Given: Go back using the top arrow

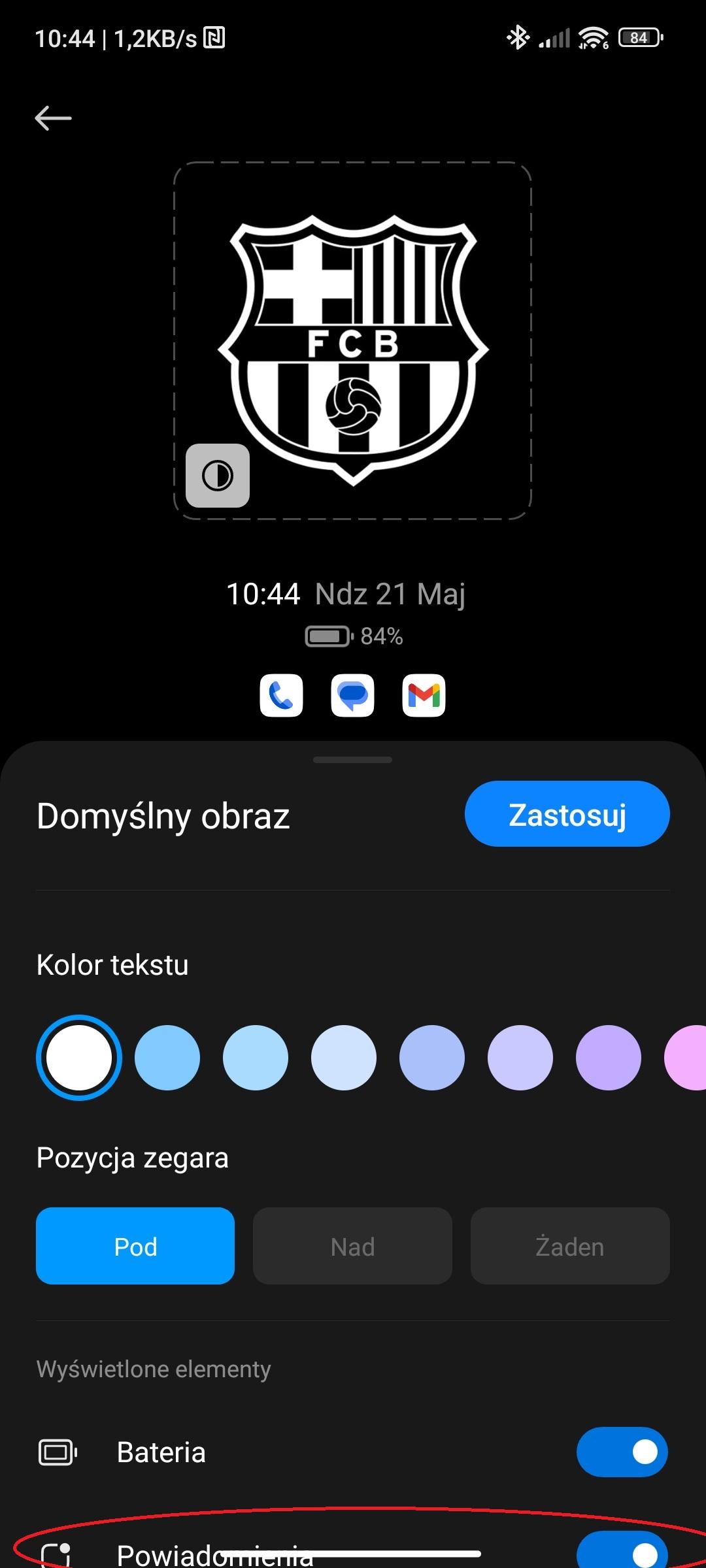Looking at the screenshot, I should click(53, 118).
